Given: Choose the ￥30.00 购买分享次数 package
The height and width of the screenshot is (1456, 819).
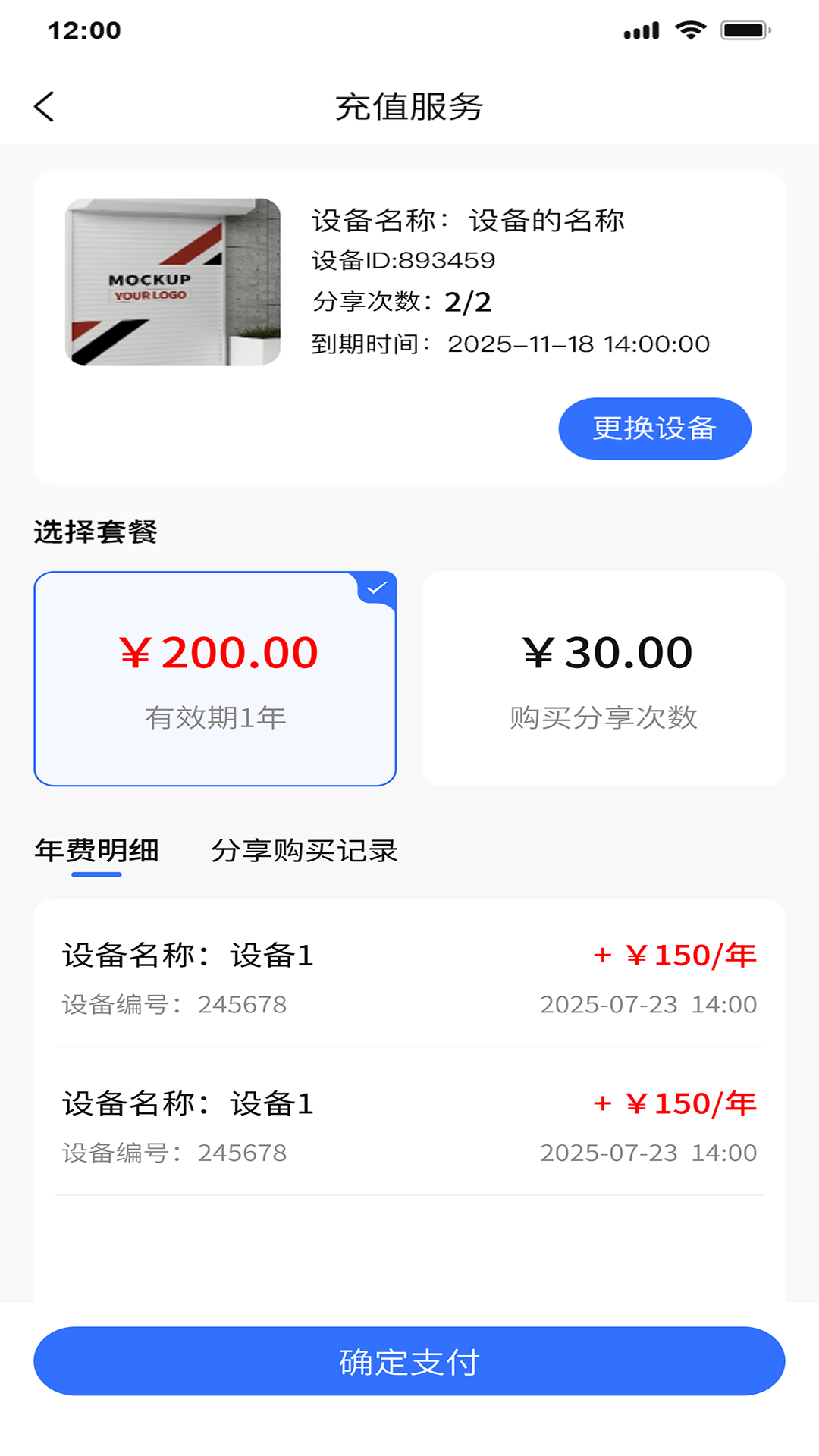Looking at the screenshot, I should pyautogui.click(x=603, y=679).
